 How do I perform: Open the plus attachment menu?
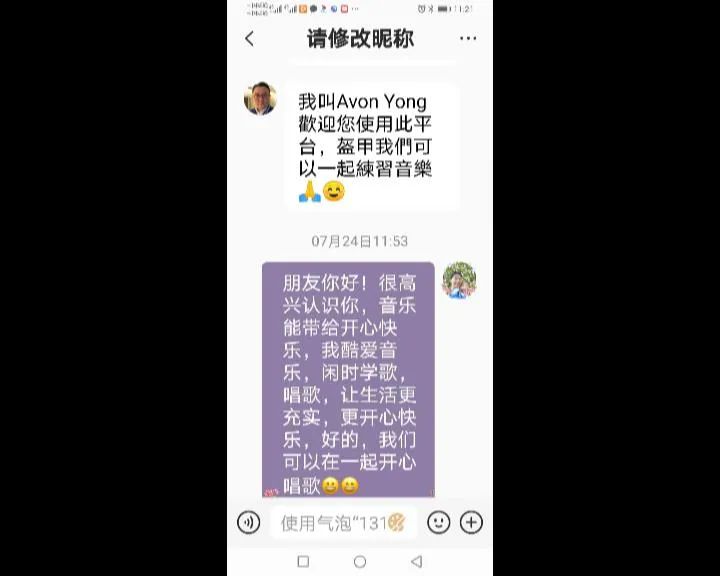[x=471, y=522]
